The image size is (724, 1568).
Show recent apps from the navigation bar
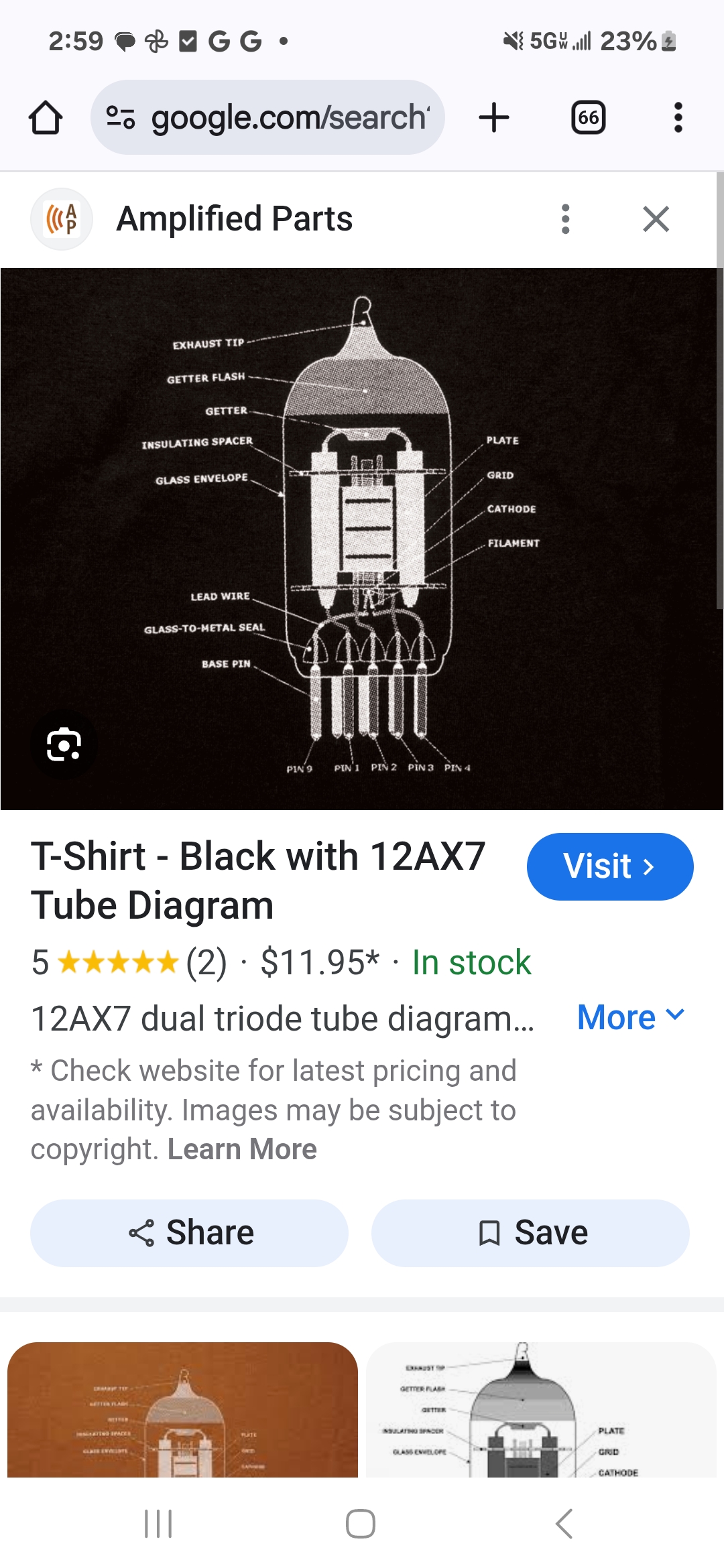tap(158, 1523)
